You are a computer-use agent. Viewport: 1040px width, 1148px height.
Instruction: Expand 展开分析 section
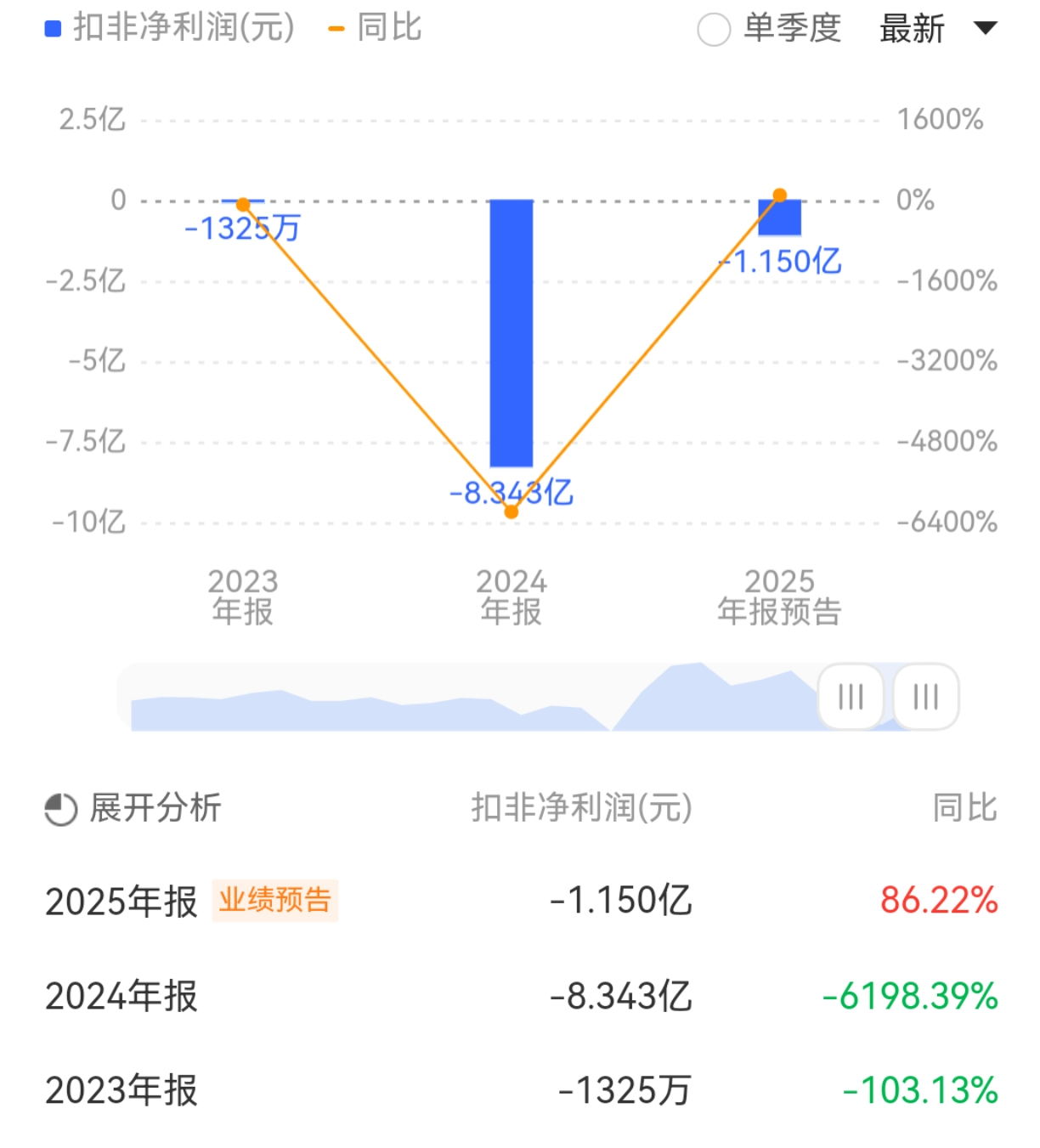[x=133, y=808]
